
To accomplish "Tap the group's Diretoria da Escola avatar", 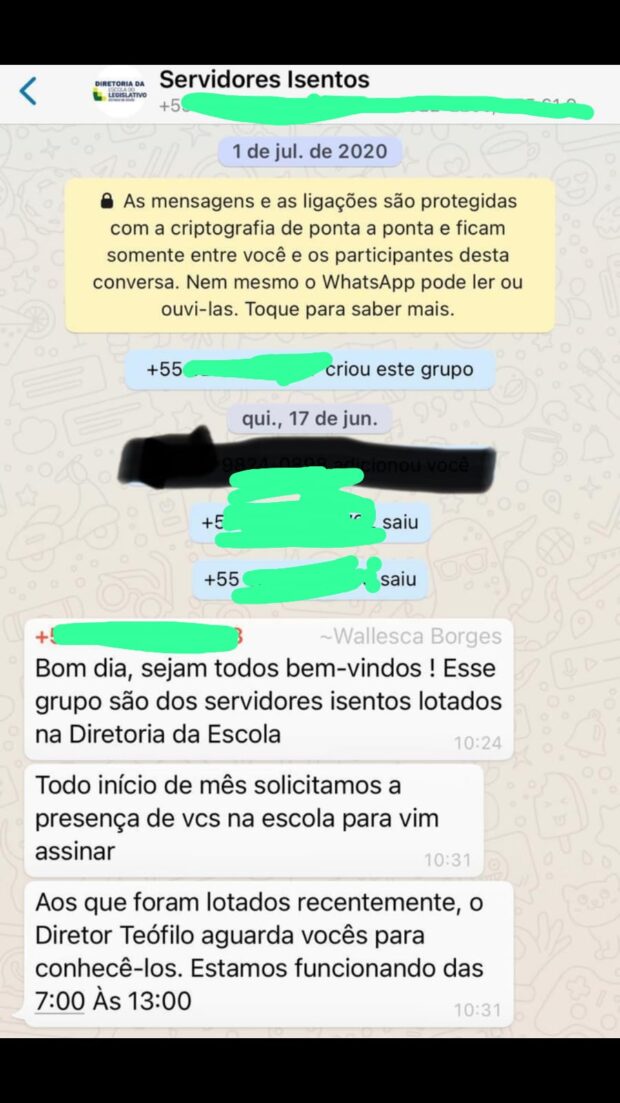I will 120,93.
